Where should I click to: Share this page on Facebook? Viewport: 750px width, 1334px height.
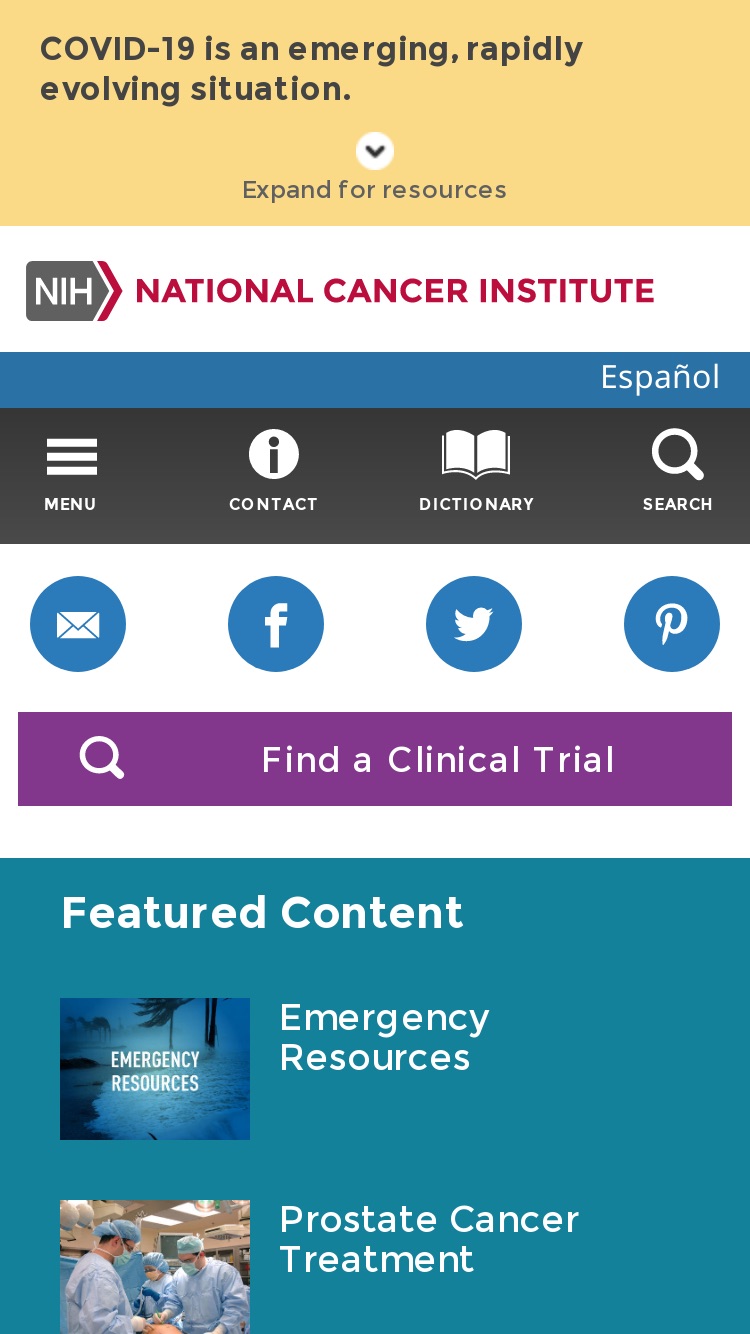click(276, 624)
